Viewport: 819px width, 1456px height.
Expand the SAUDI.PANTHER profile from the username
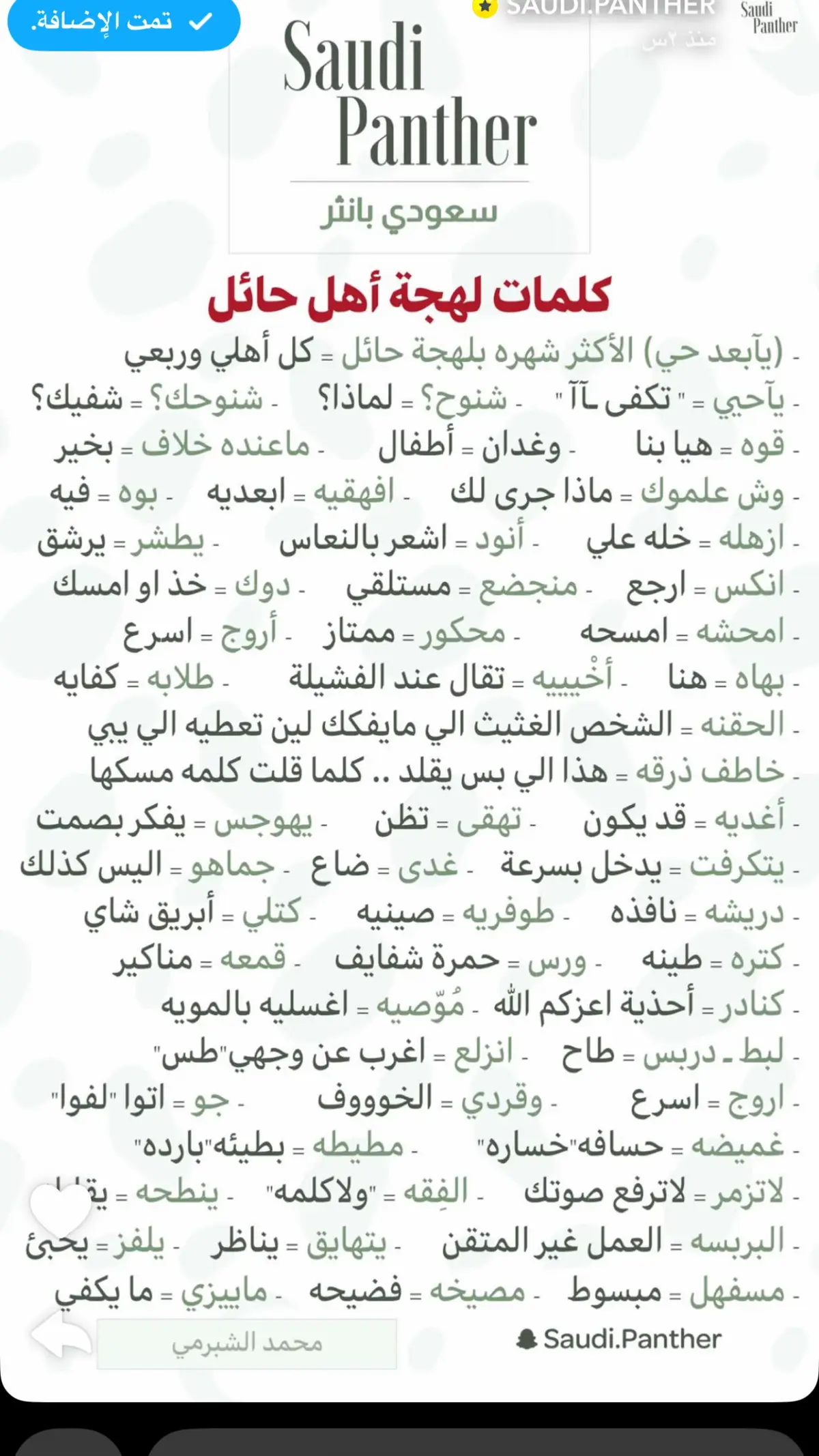click(607, 8)
